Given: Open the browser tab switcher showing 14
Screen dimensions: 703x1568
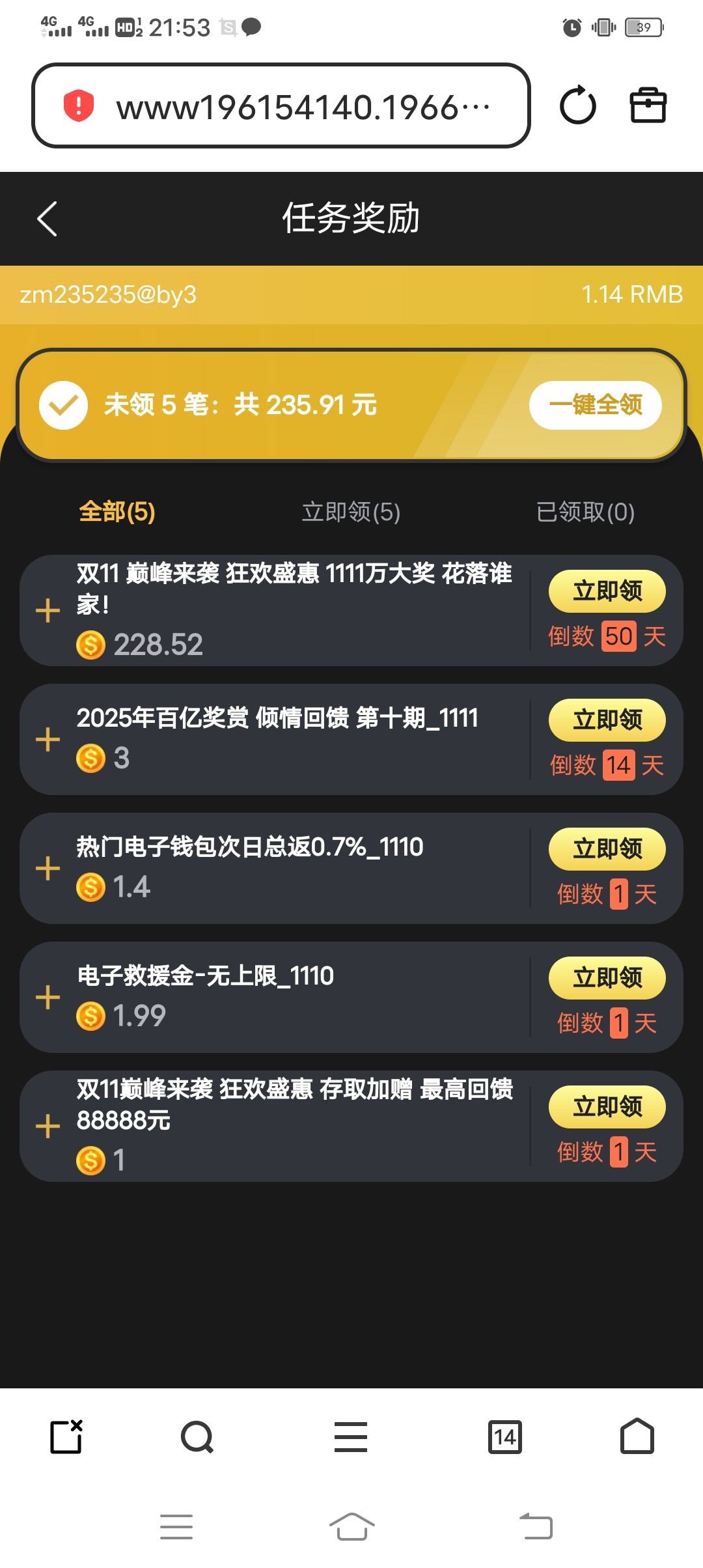Looking at the screenshot, I should [504, 1437].
